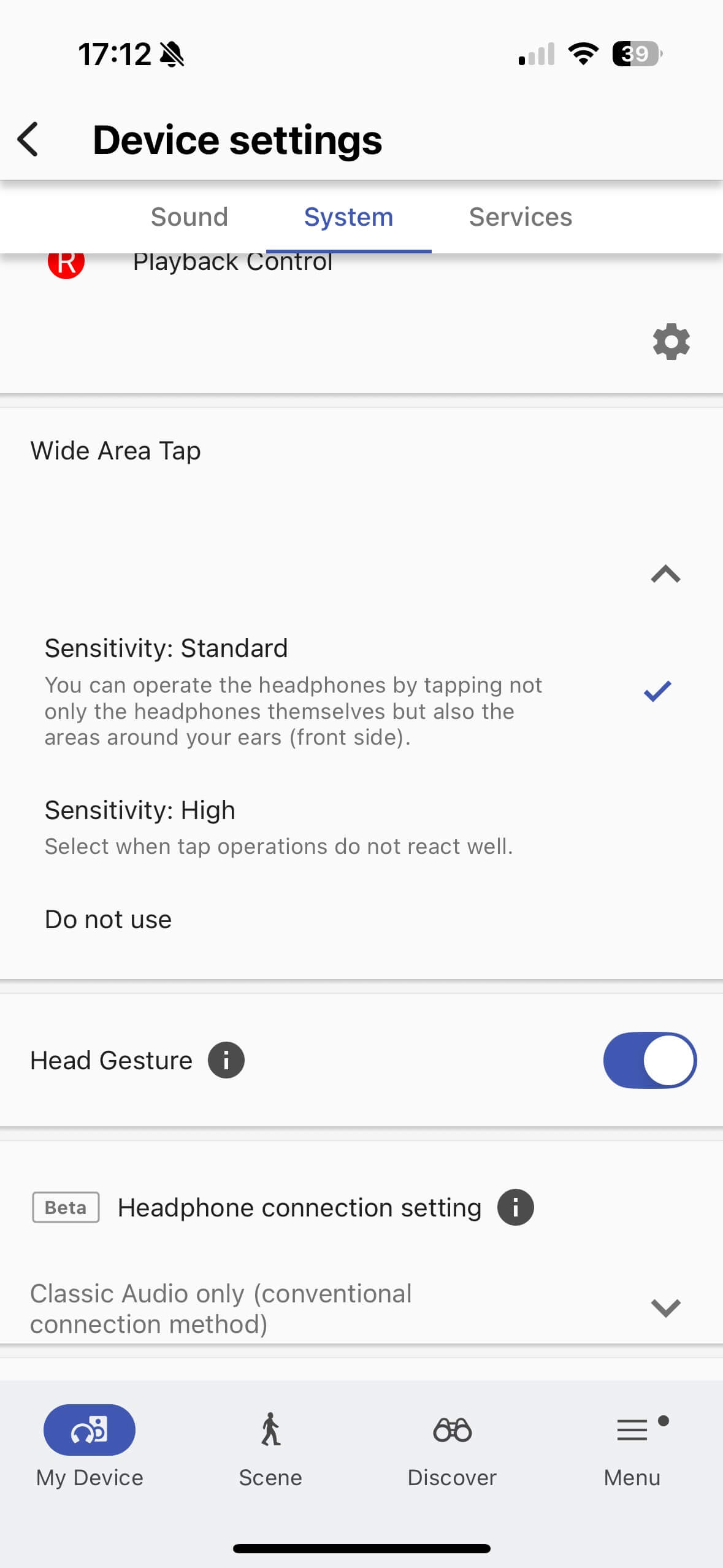Image resolution: width=723 pixels, height=1568 pixels.
Task: Switch to the Services tab
Action: pos(520,217)
